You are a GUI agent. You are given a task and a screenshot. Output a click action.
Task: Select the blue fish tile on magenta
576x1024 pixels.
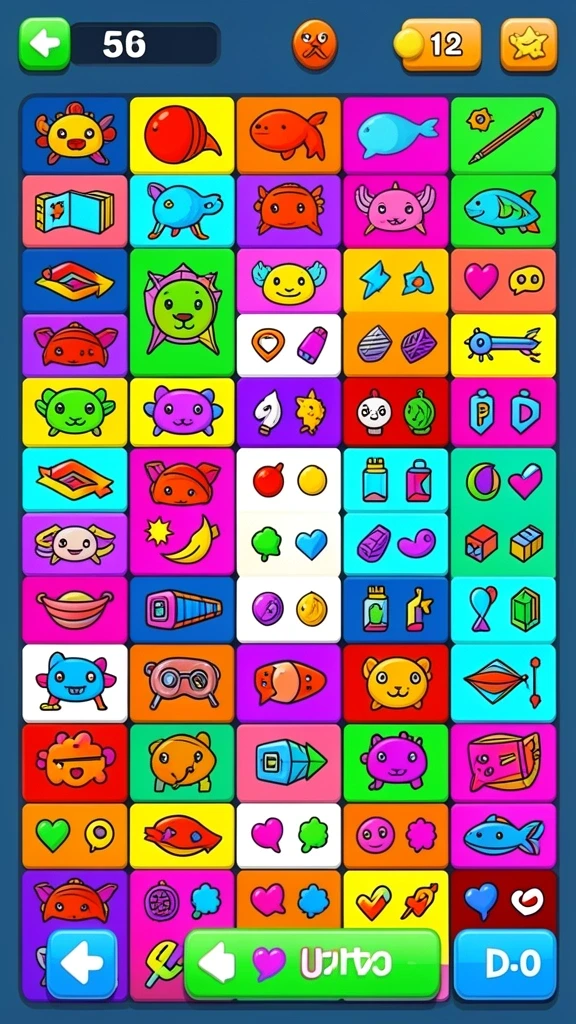coord(504,836)
